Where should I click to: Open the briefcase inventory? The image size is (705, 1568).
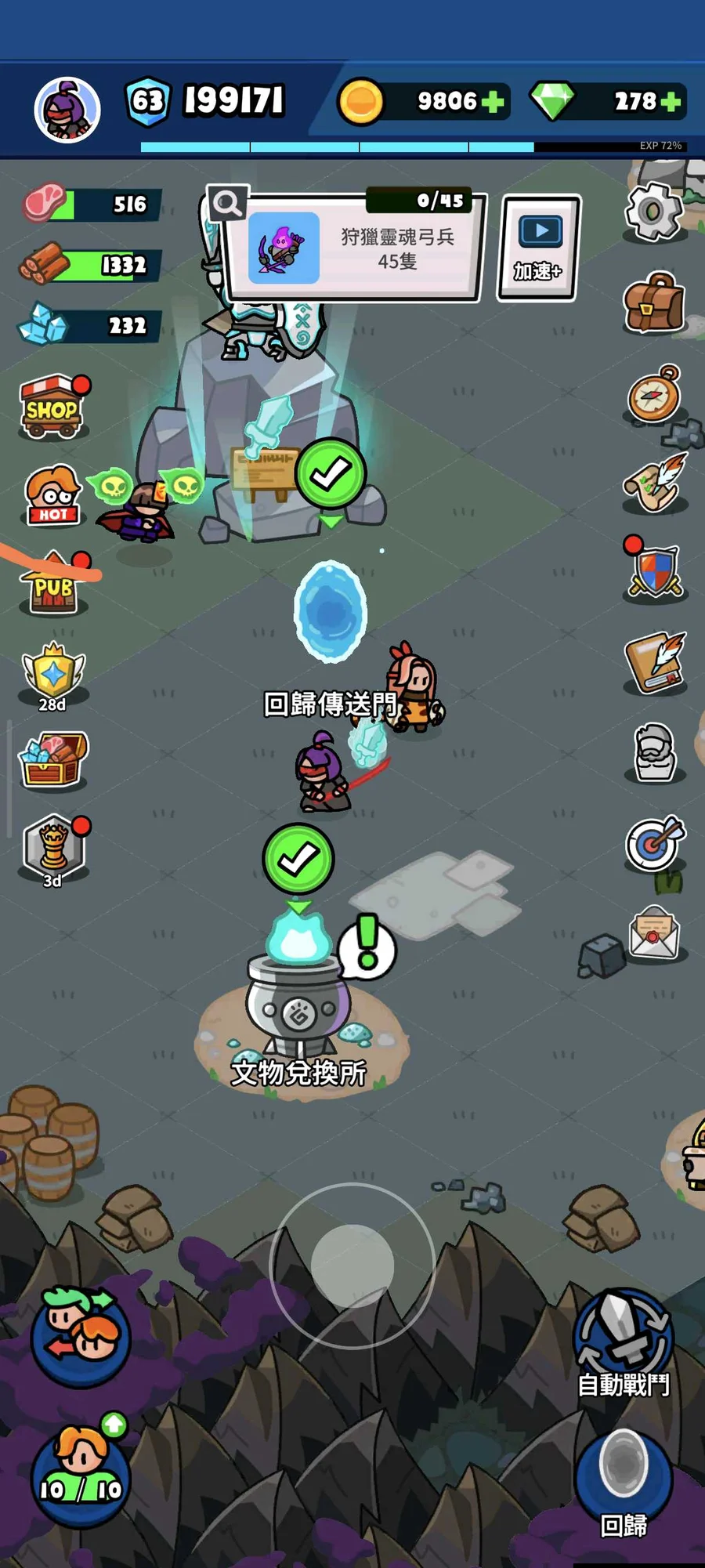[653, 303]
